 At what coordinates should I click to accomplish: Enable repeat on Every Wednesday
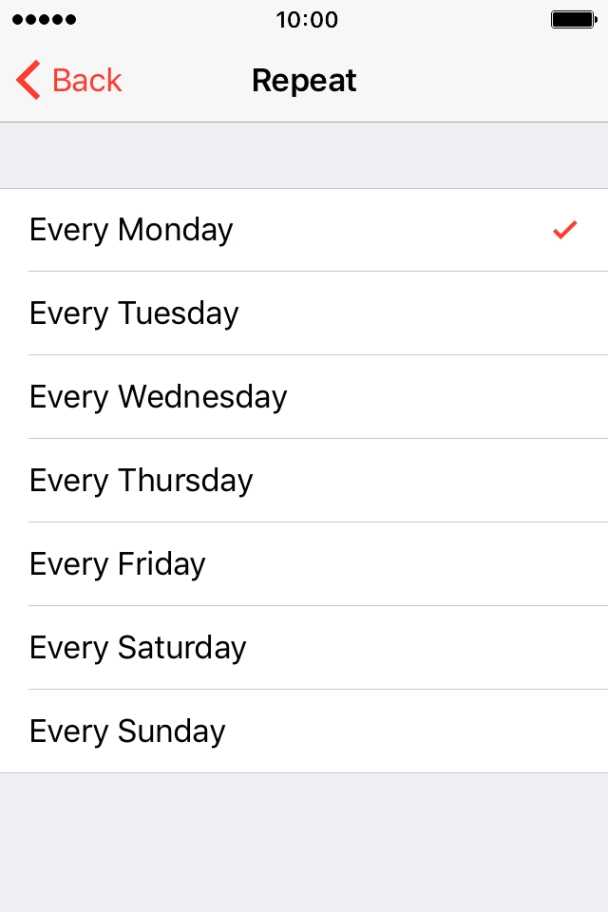[x=304, y=397]
